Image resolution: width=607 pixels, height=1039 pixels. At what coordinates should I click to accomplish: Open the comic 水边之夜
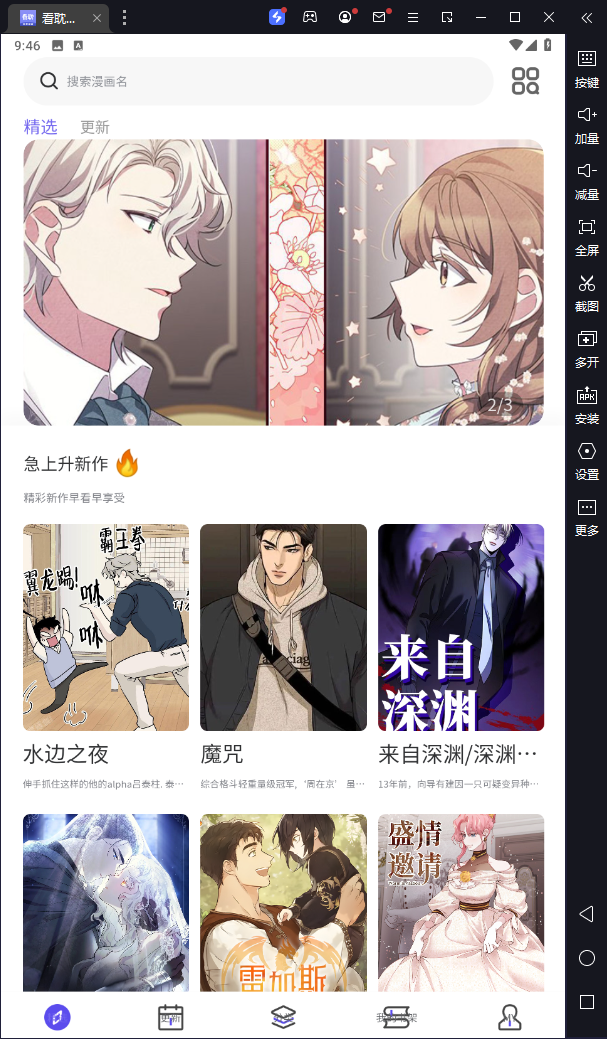tap(105, 627)
